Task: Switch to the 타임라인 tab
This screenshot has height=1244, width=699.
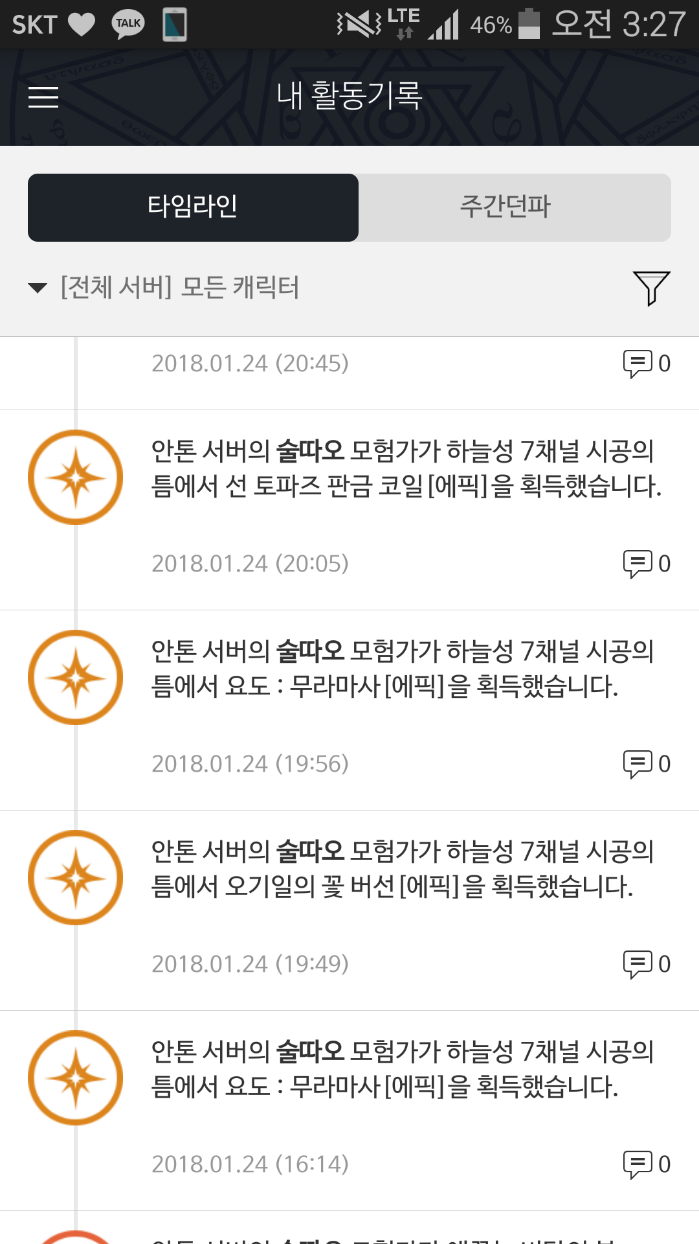Action: click(x=193, y=208)
